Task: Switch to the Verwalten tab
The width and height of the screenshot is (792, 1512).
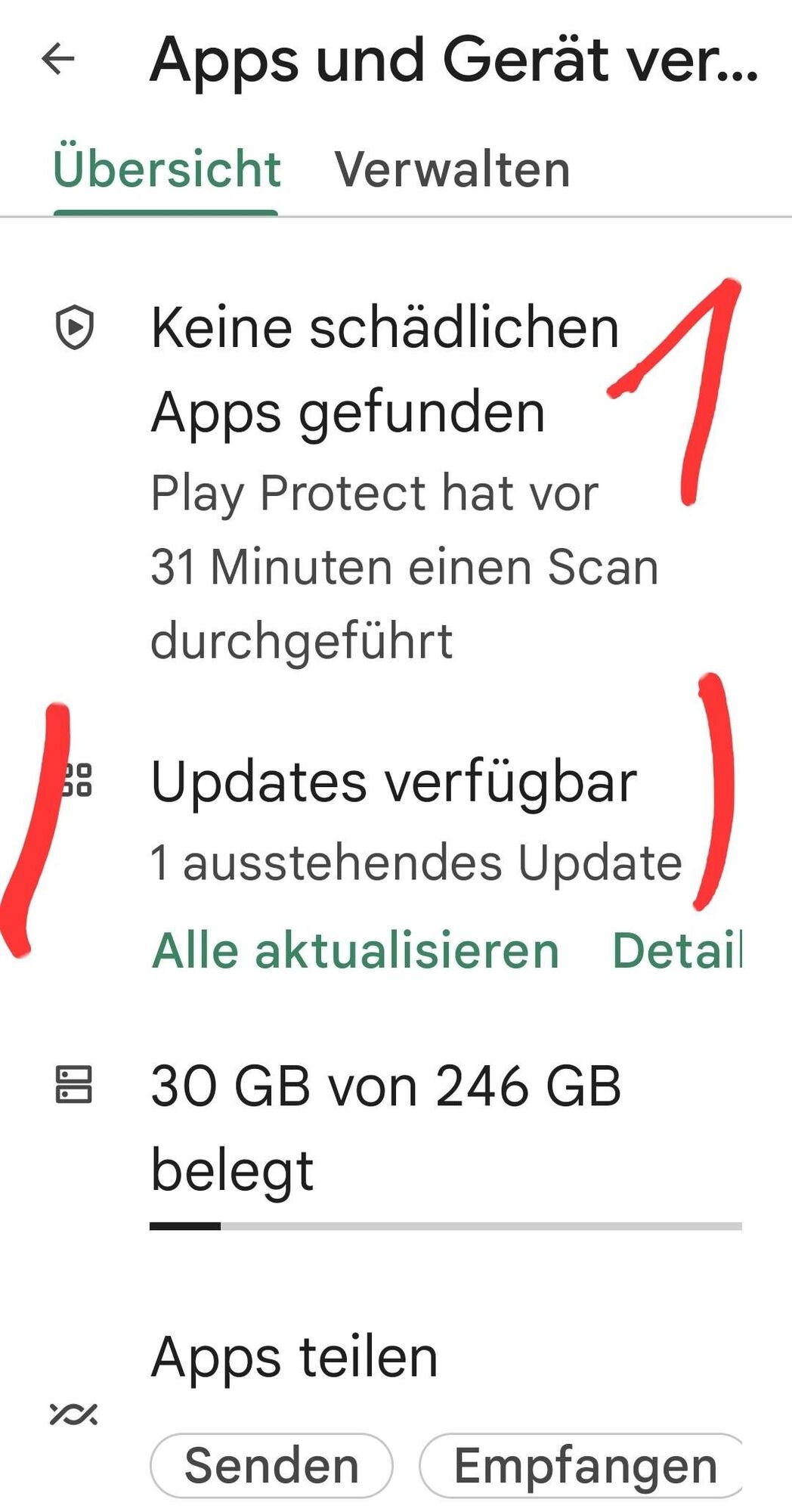Action: pyautogui.click(x=452, y=169)
